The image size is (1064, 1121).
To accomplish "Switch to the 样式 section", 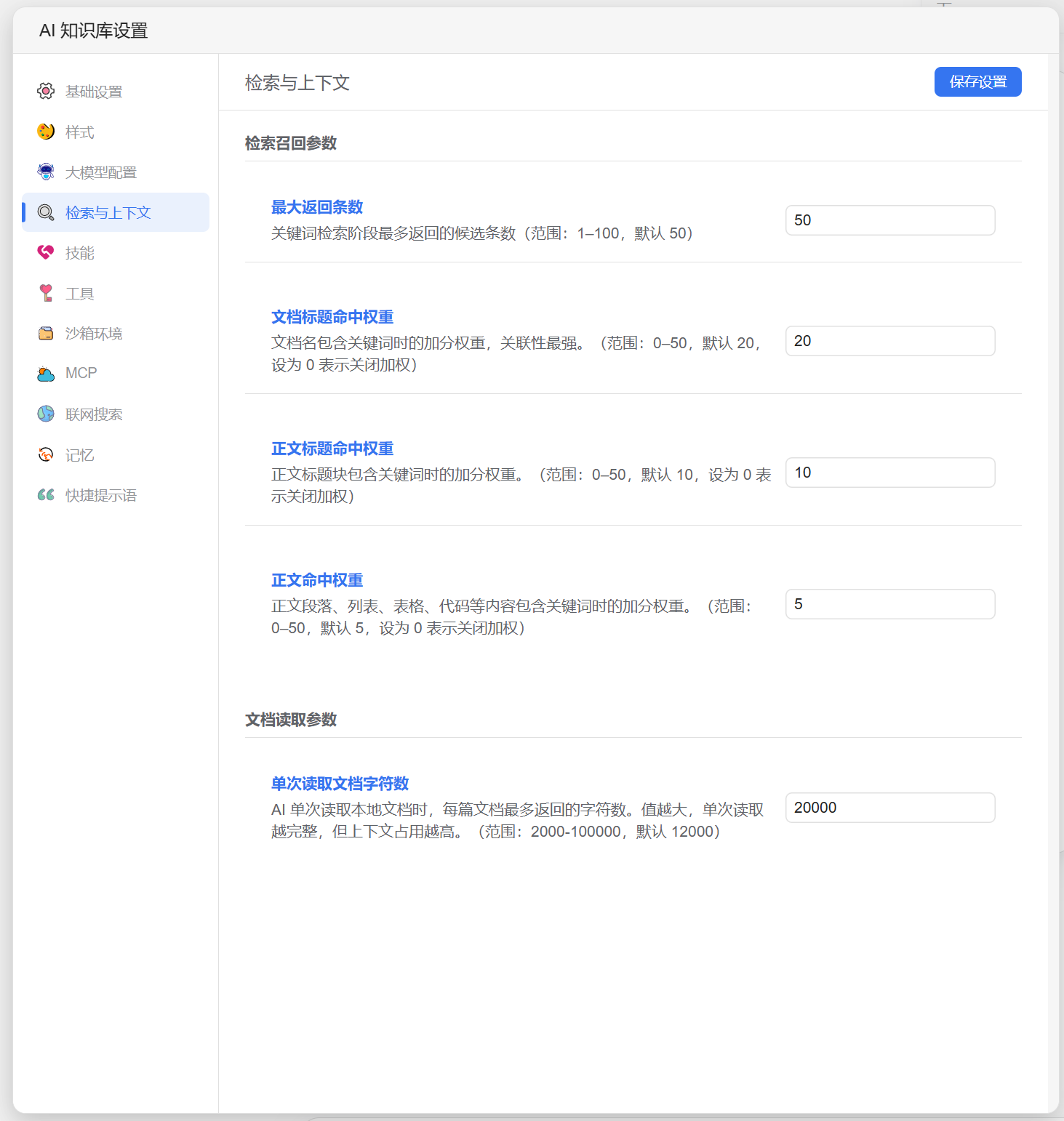I will 116,132.
